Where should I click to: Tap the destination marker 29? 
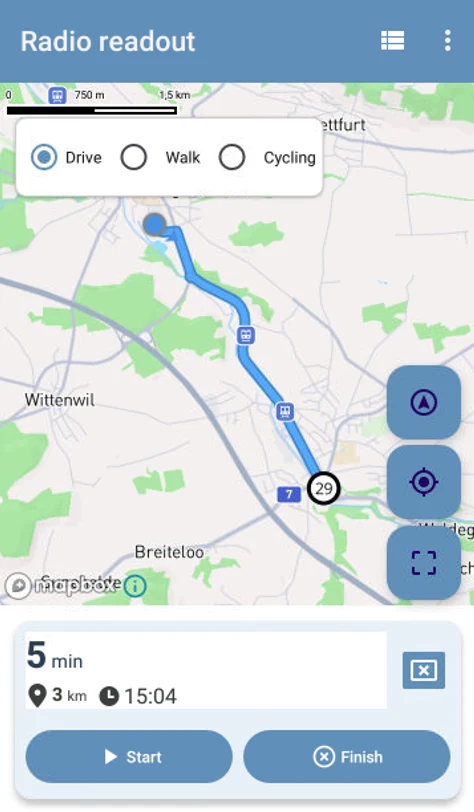click(324, 488)
